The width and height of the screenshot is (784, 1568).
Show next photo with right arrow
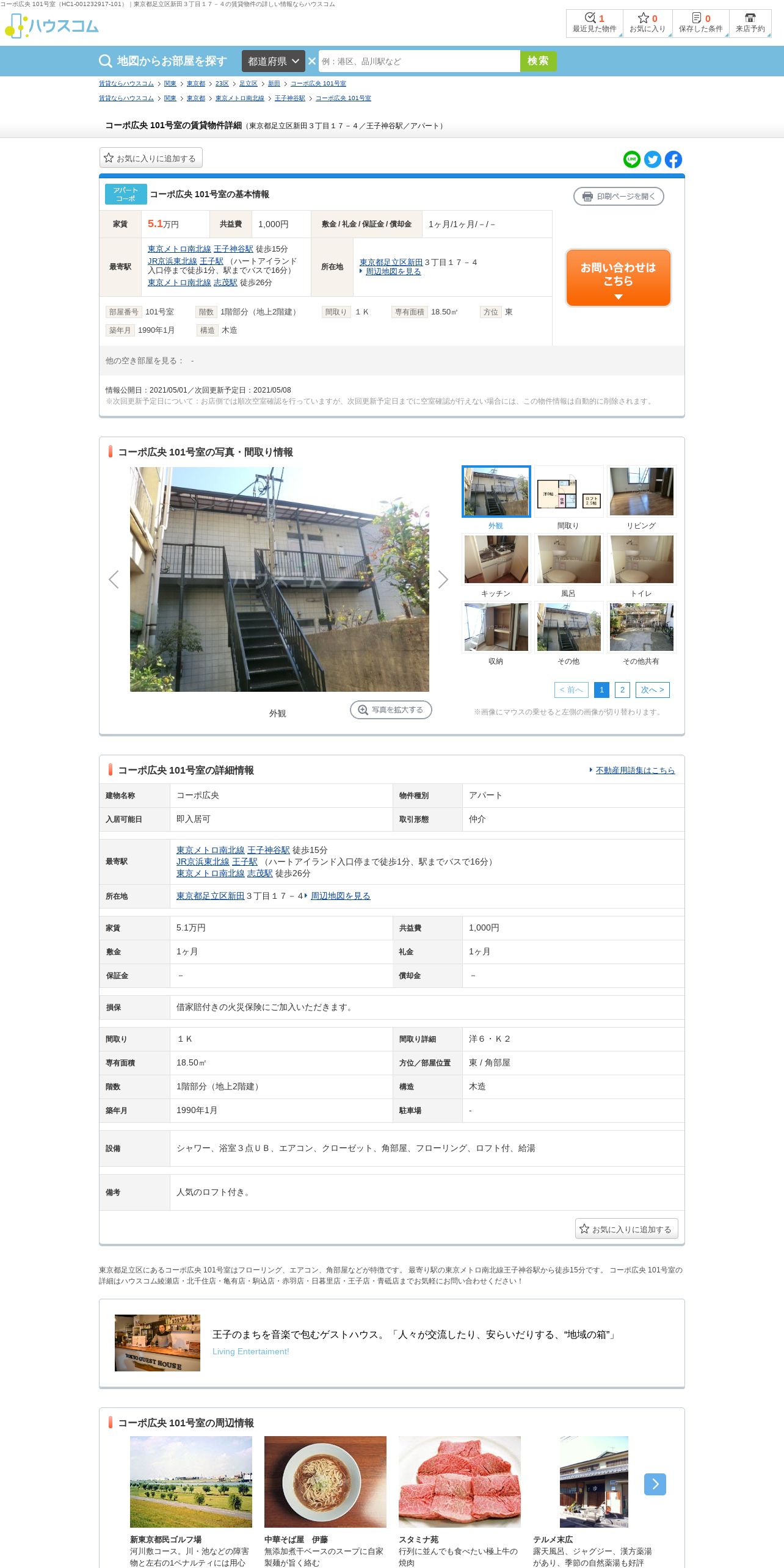[x=443, y=579]
